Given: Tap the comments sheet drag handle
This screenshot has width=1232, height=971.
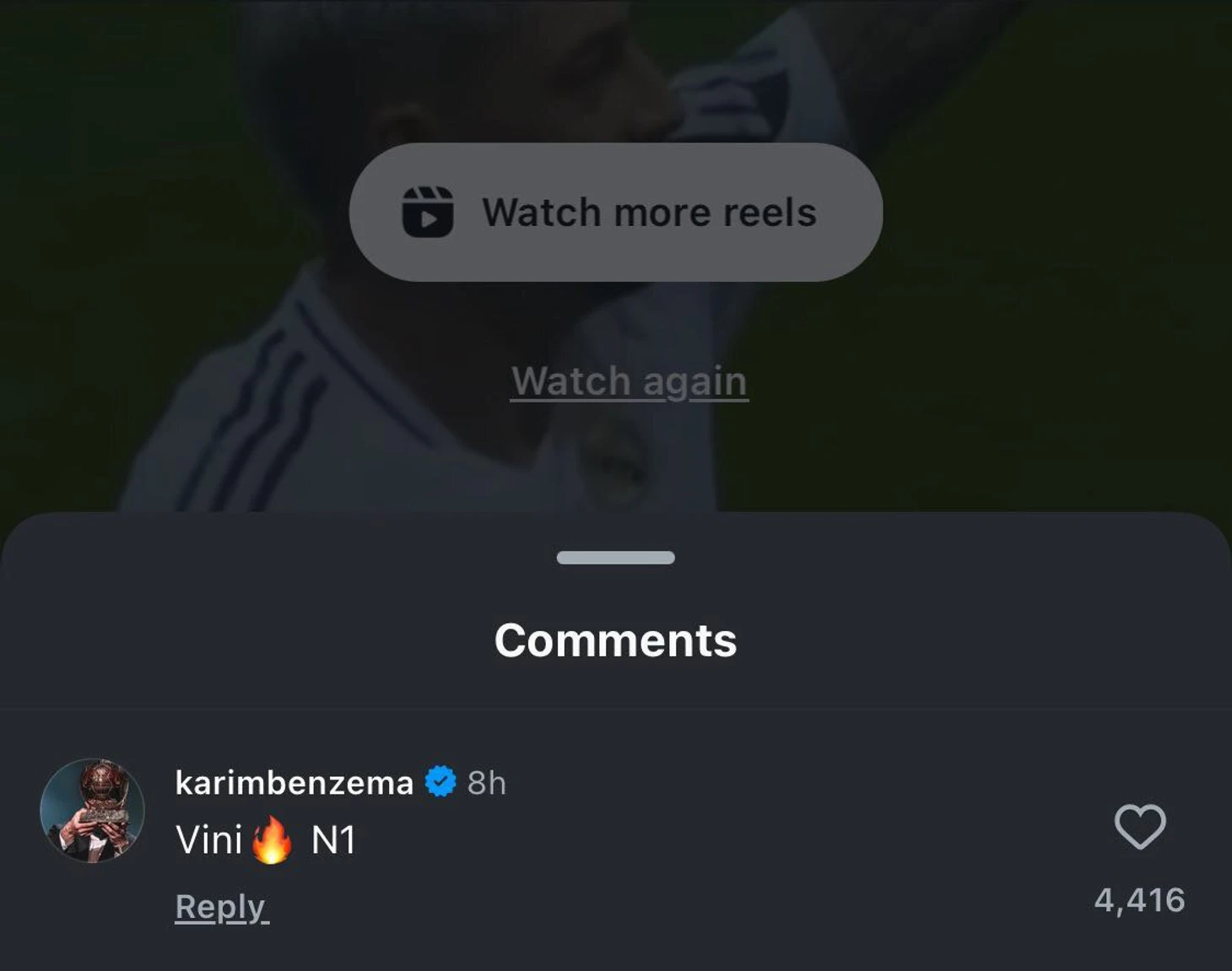Looking at the screenshot, I should tap(616, 558).
